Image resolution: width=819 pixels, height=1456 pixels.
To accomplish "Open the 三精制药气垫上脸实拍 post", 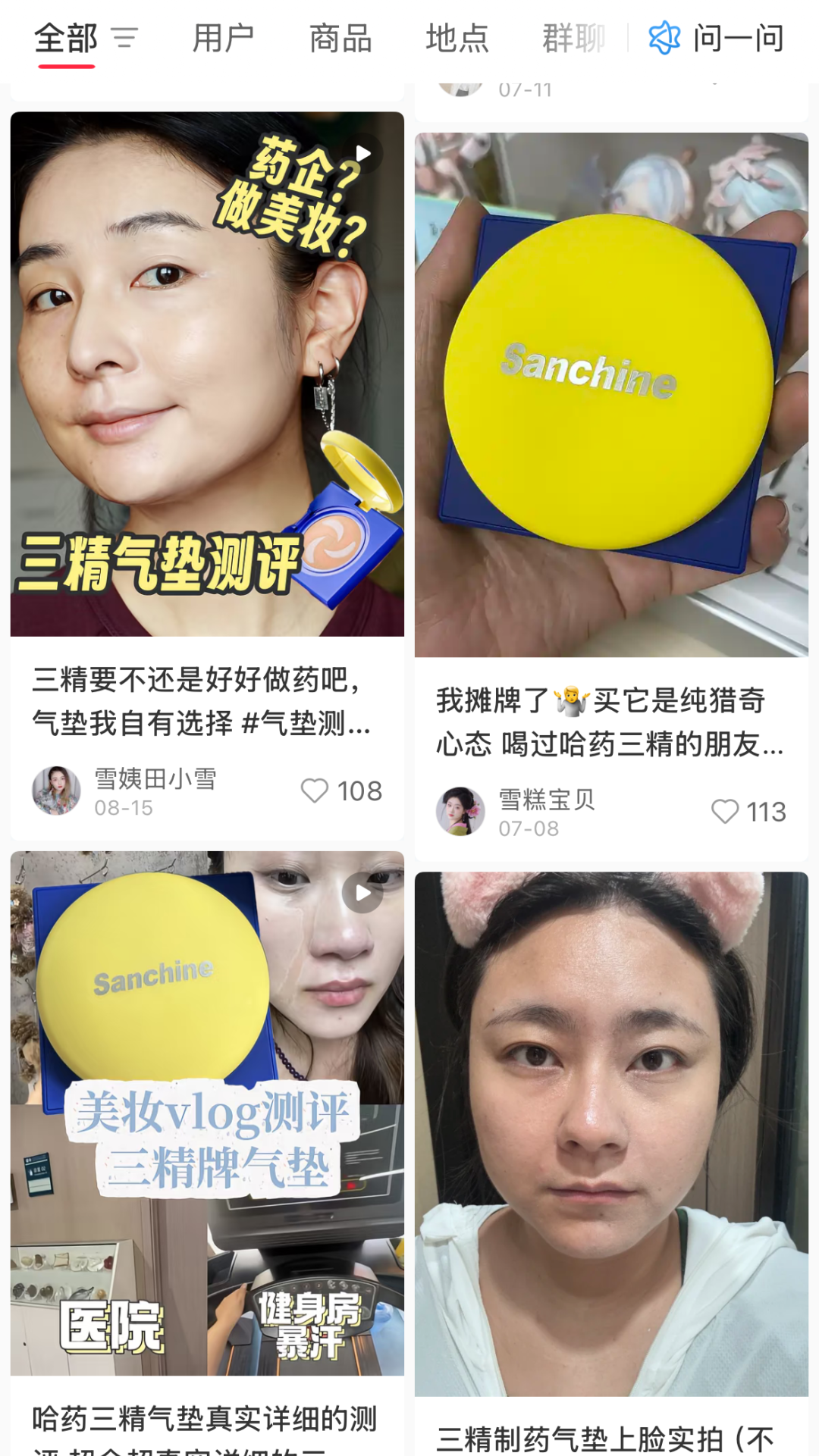I will 611,1133.
